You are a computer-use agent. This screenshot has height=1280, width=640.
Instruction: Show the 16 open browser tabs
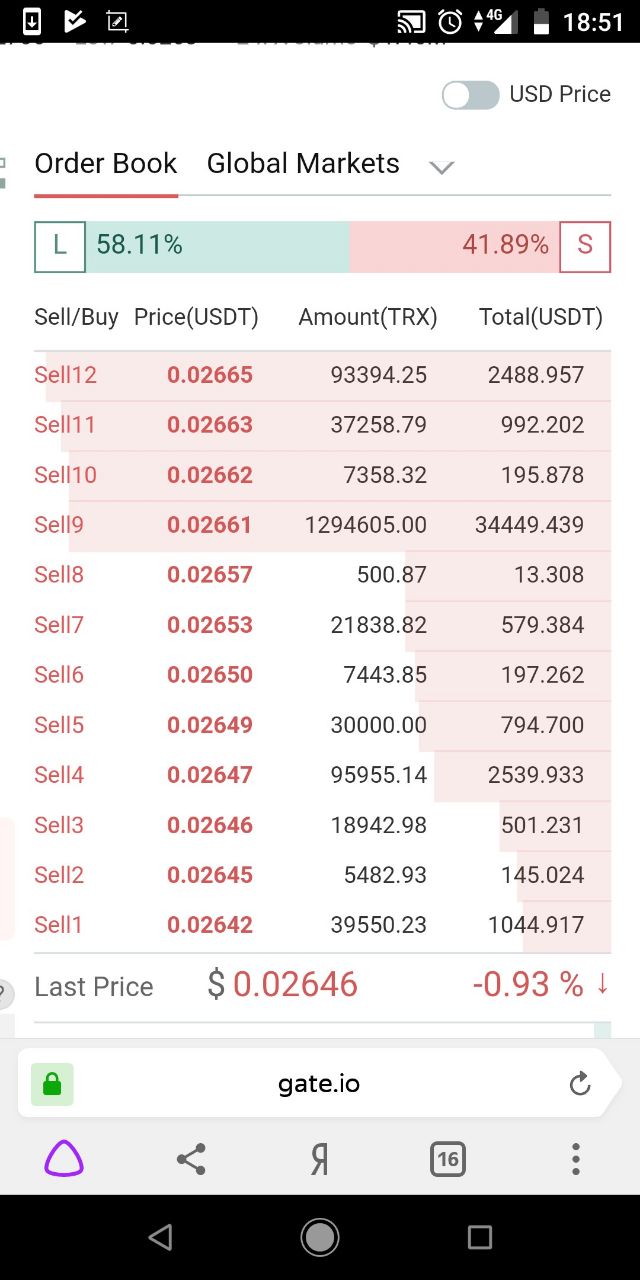coord(448,1159)
